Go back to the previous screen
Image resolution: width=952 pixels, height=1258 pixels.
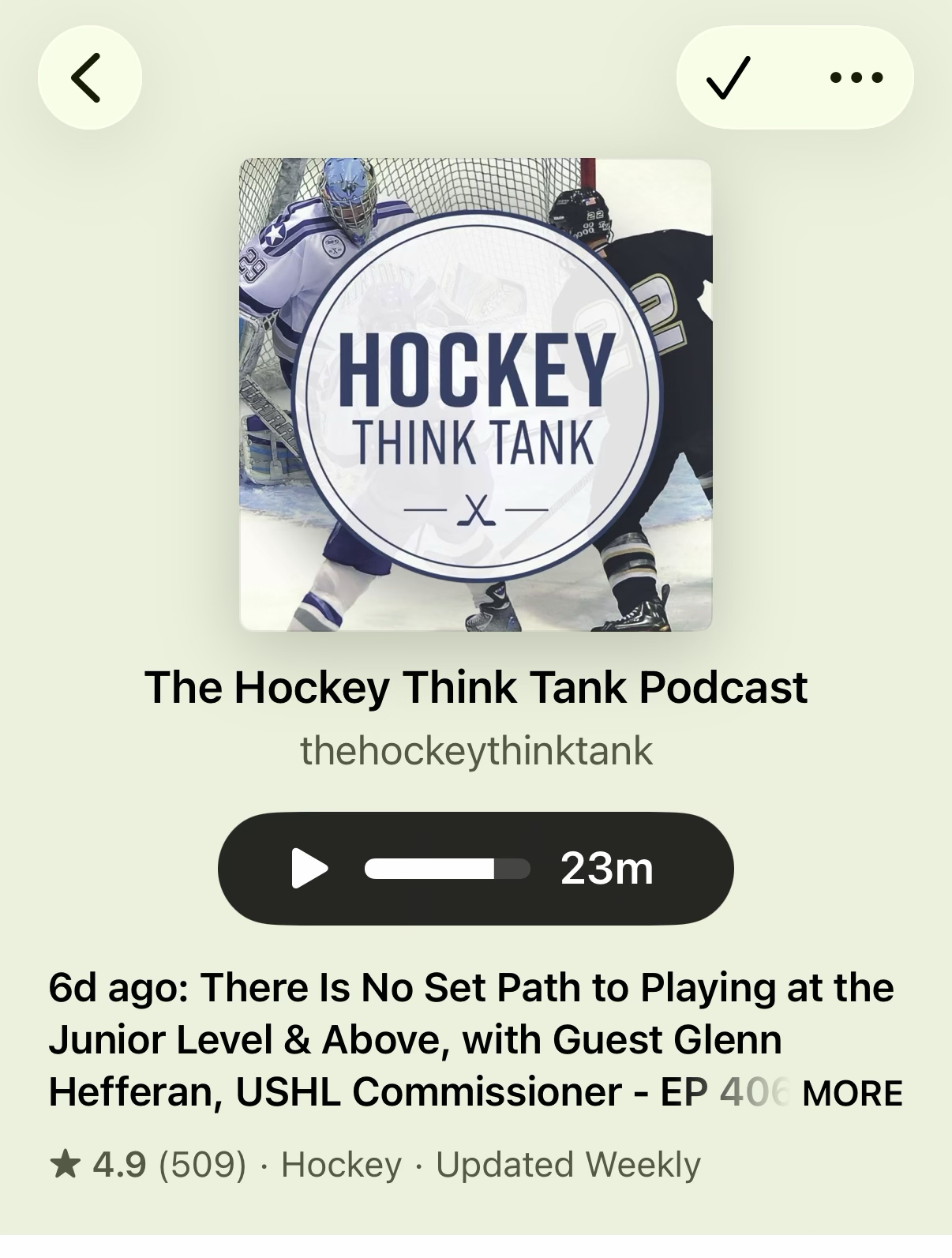tap(89, 77)
